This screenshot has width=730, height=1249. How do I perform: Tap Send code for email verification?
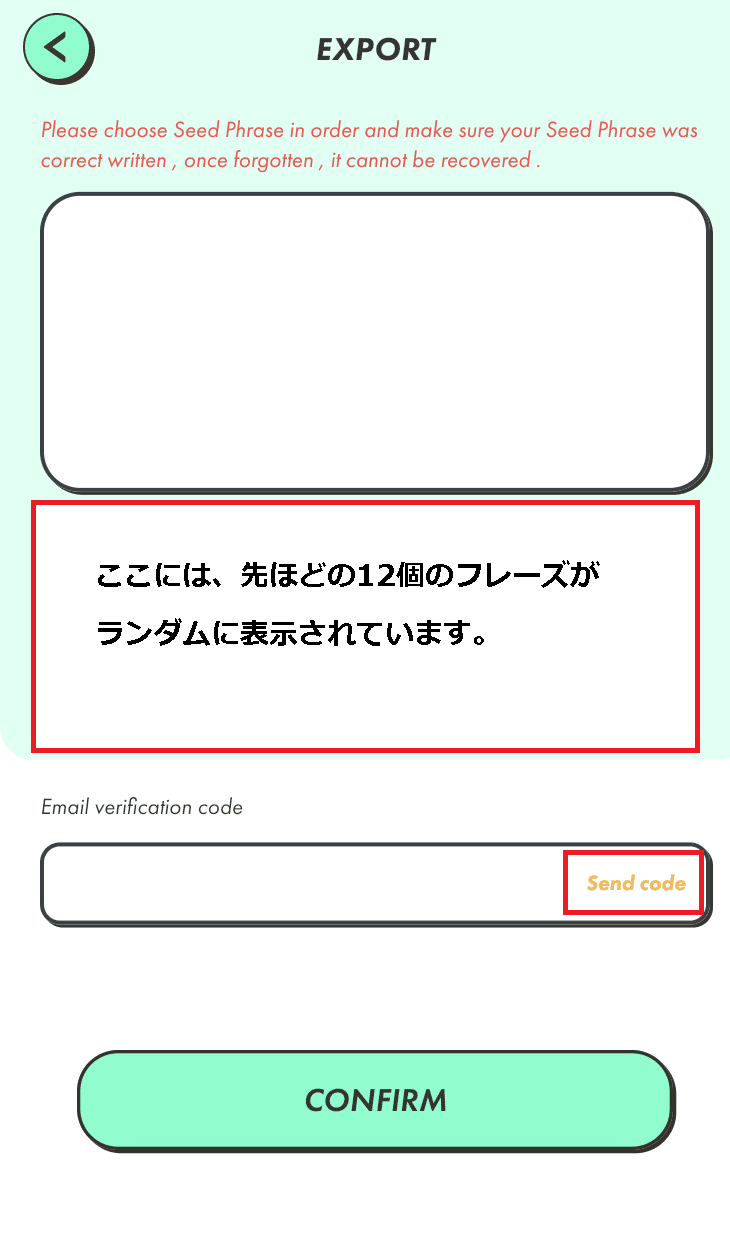636,883
